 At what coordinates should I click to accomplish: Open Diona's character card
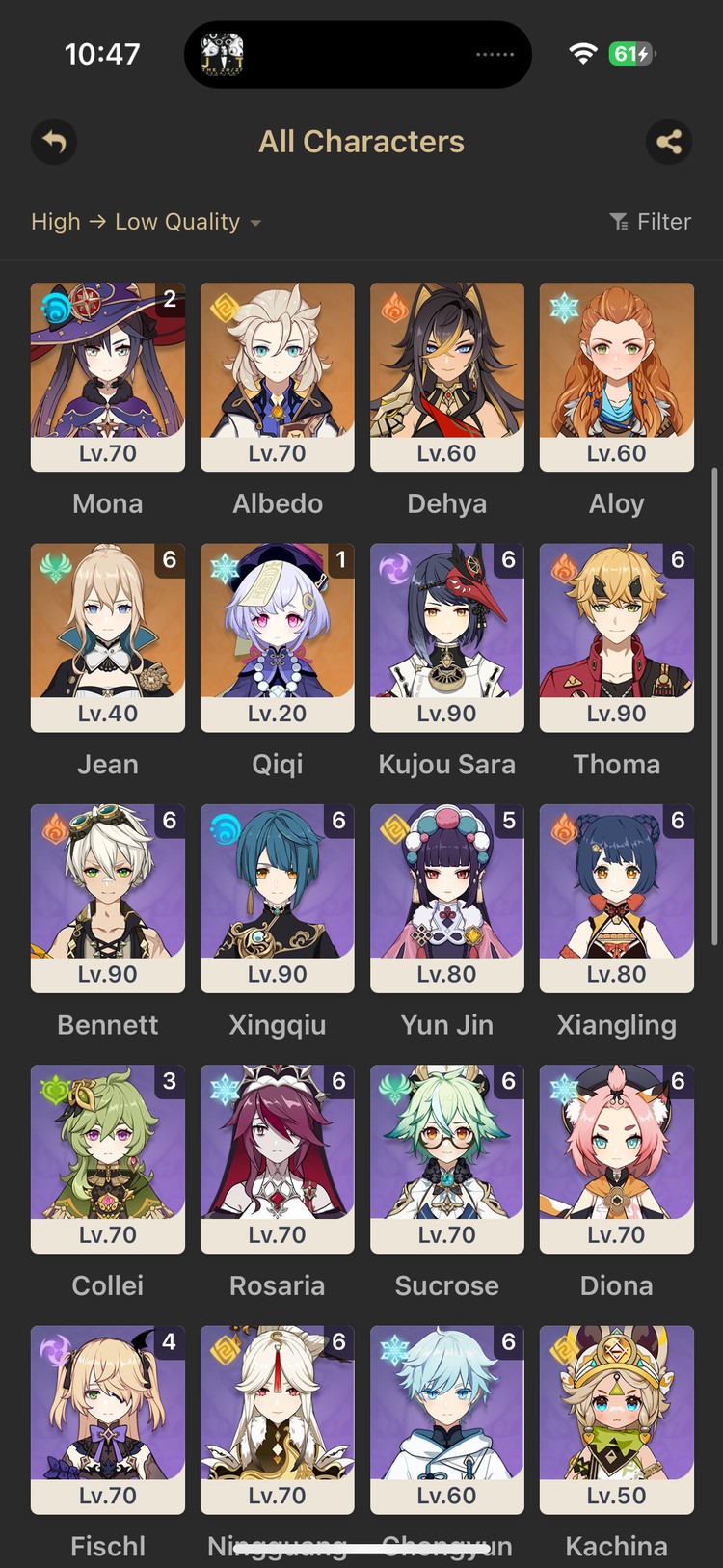[x=617, y=1157]
